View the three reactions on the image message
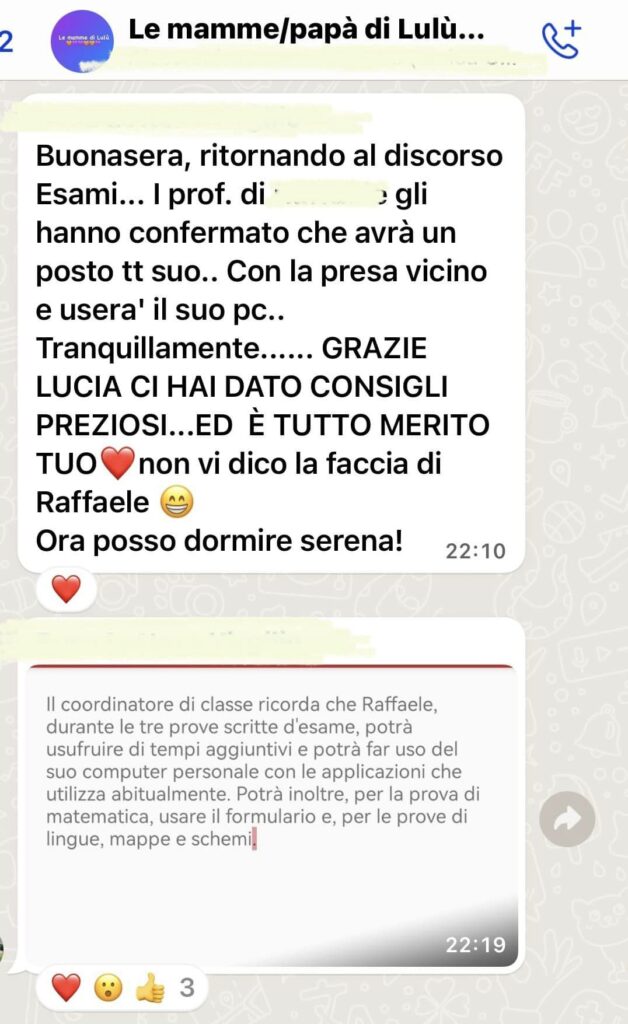This screenshot has height=1024, width=628. click(124, 989)
